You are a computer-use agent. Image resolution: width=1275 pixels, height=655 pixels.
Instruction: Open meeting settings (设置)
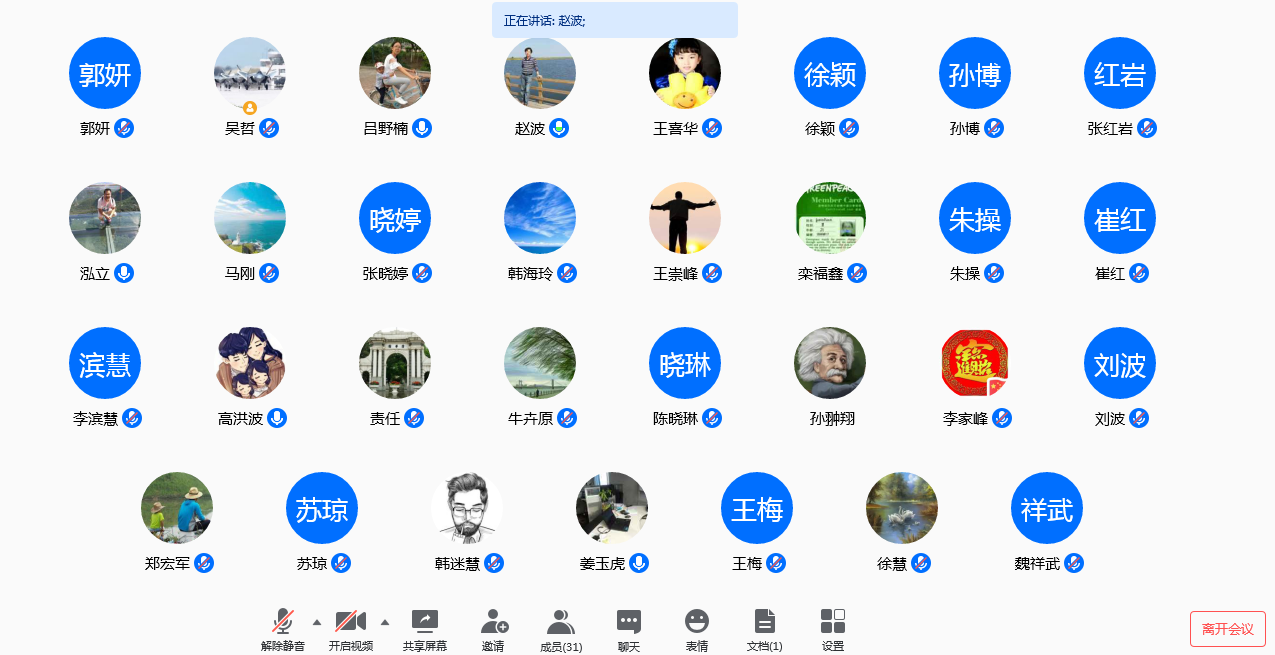click(x=833, y=629)
